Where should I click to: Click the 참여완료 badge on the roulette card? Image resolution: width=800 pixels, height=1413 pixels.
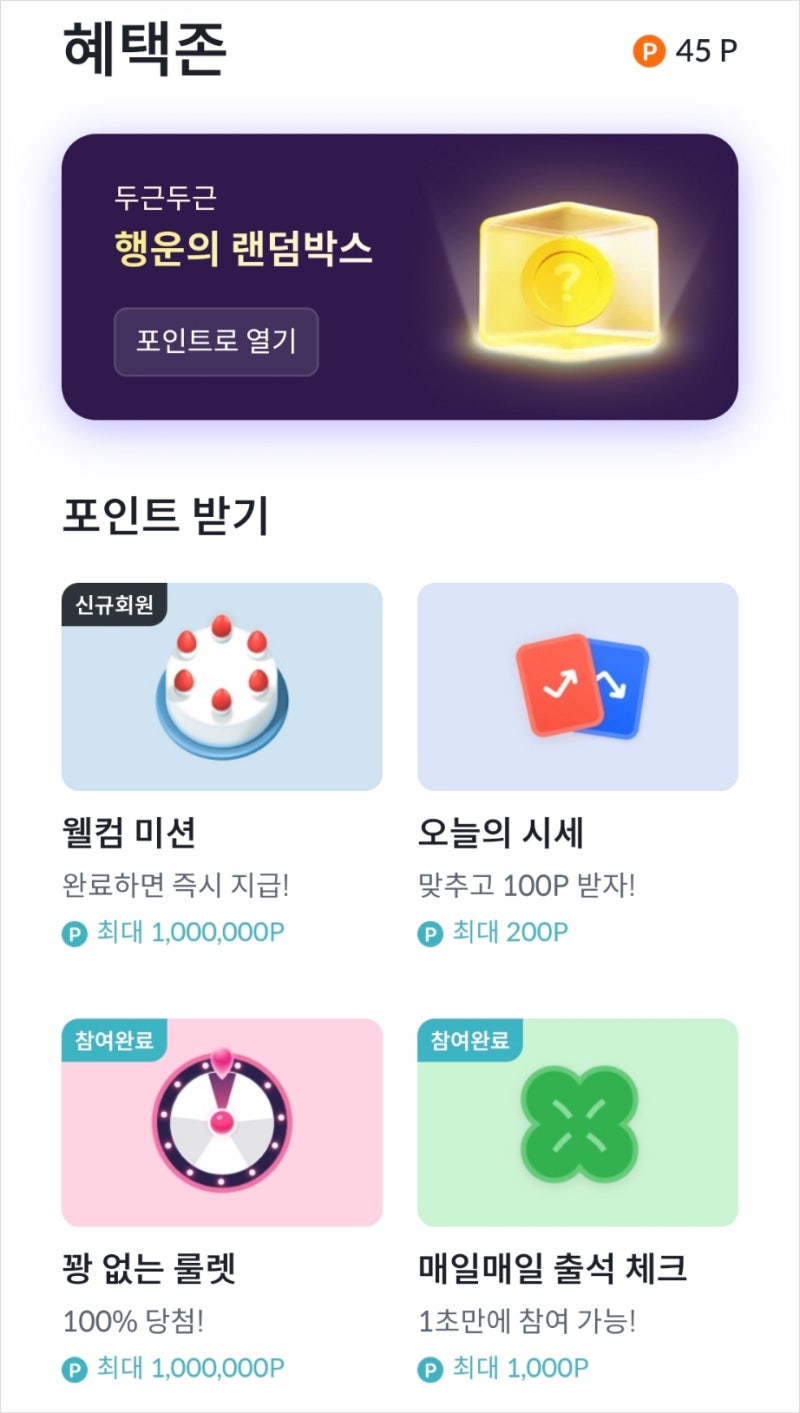[x=114, y=1040]
